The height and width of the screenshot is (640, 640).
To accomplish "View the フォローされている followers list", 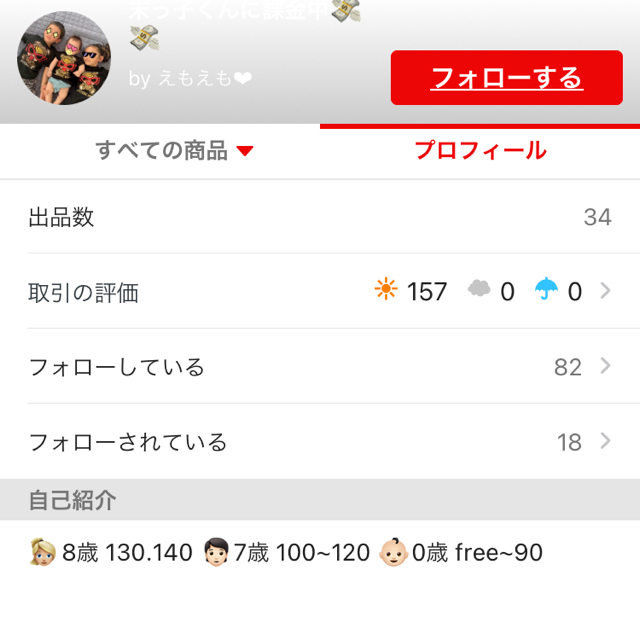I will tap(320, 442).
